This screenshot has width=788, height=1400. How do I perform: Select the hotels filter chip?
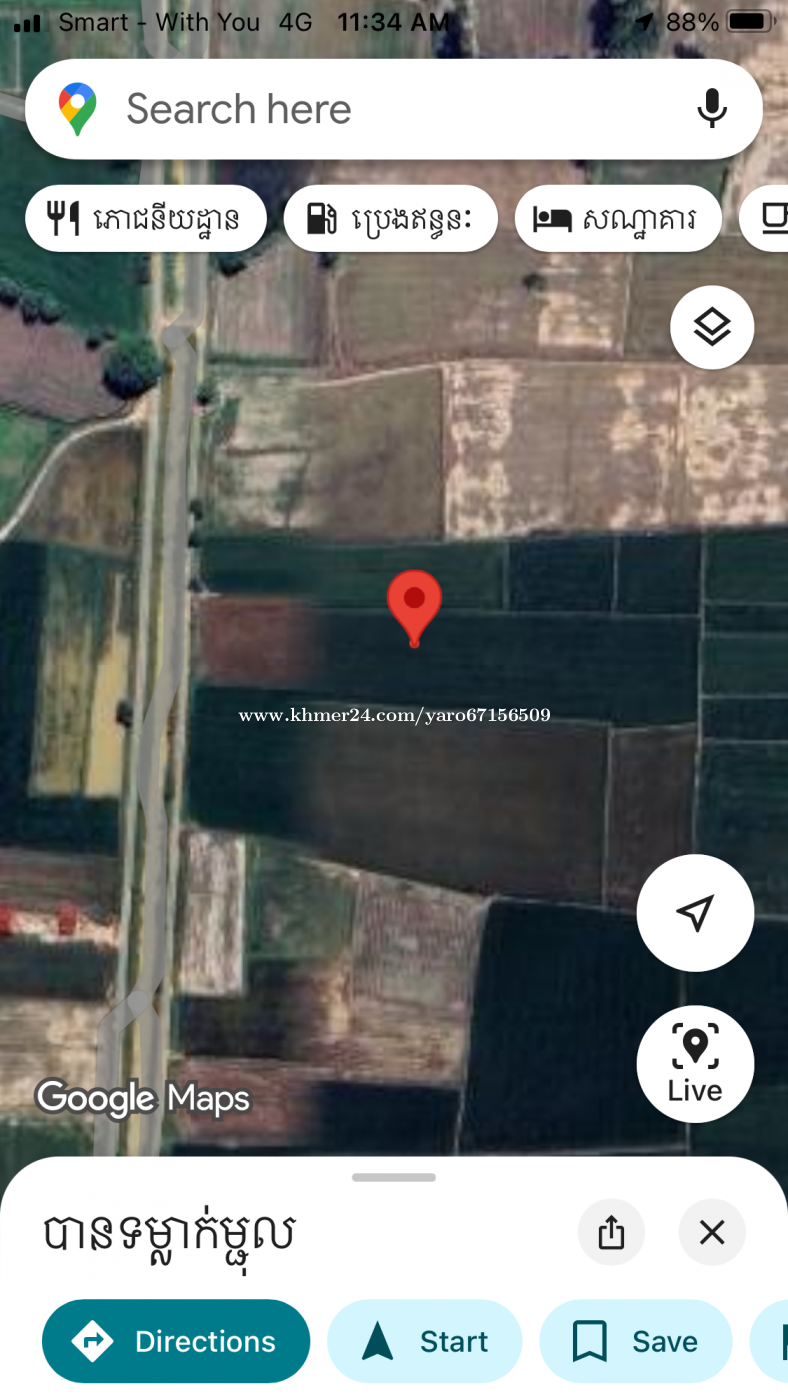coord(617,219)
